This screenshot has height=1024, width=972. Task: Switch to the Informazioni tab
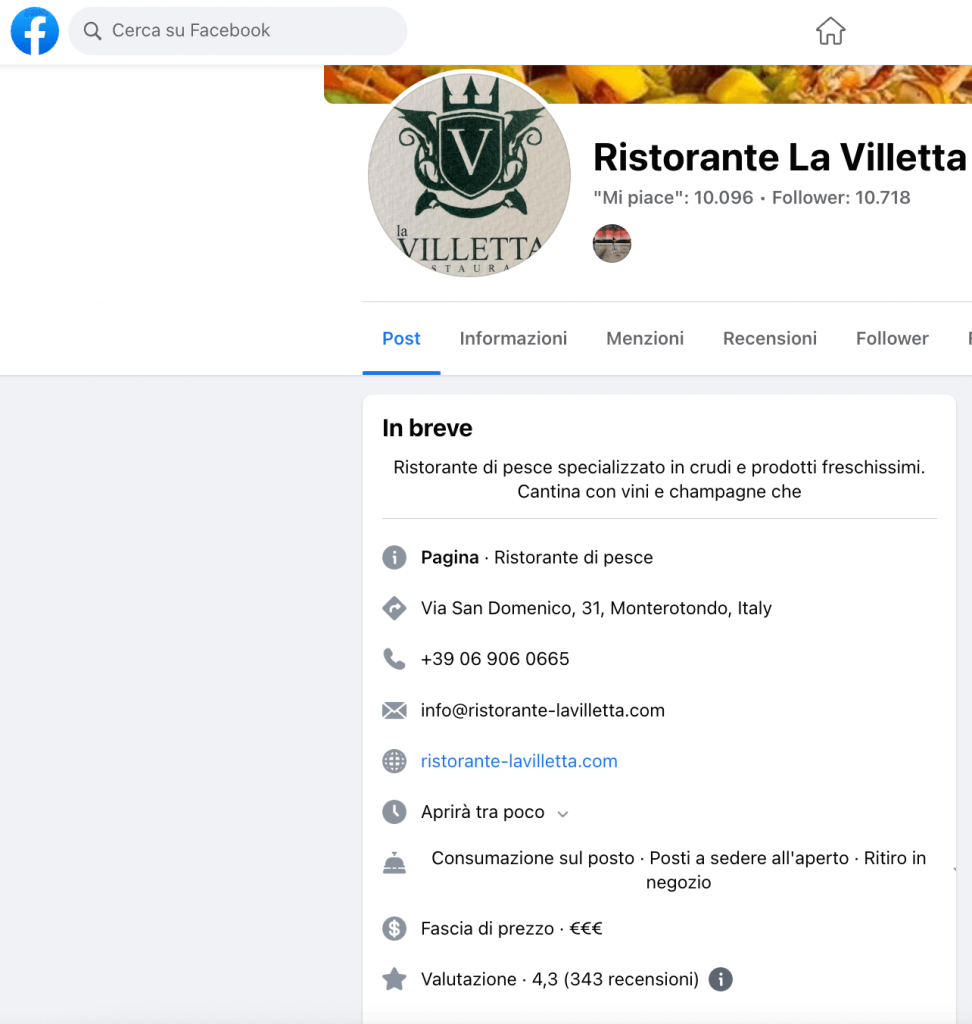[513, 338]
